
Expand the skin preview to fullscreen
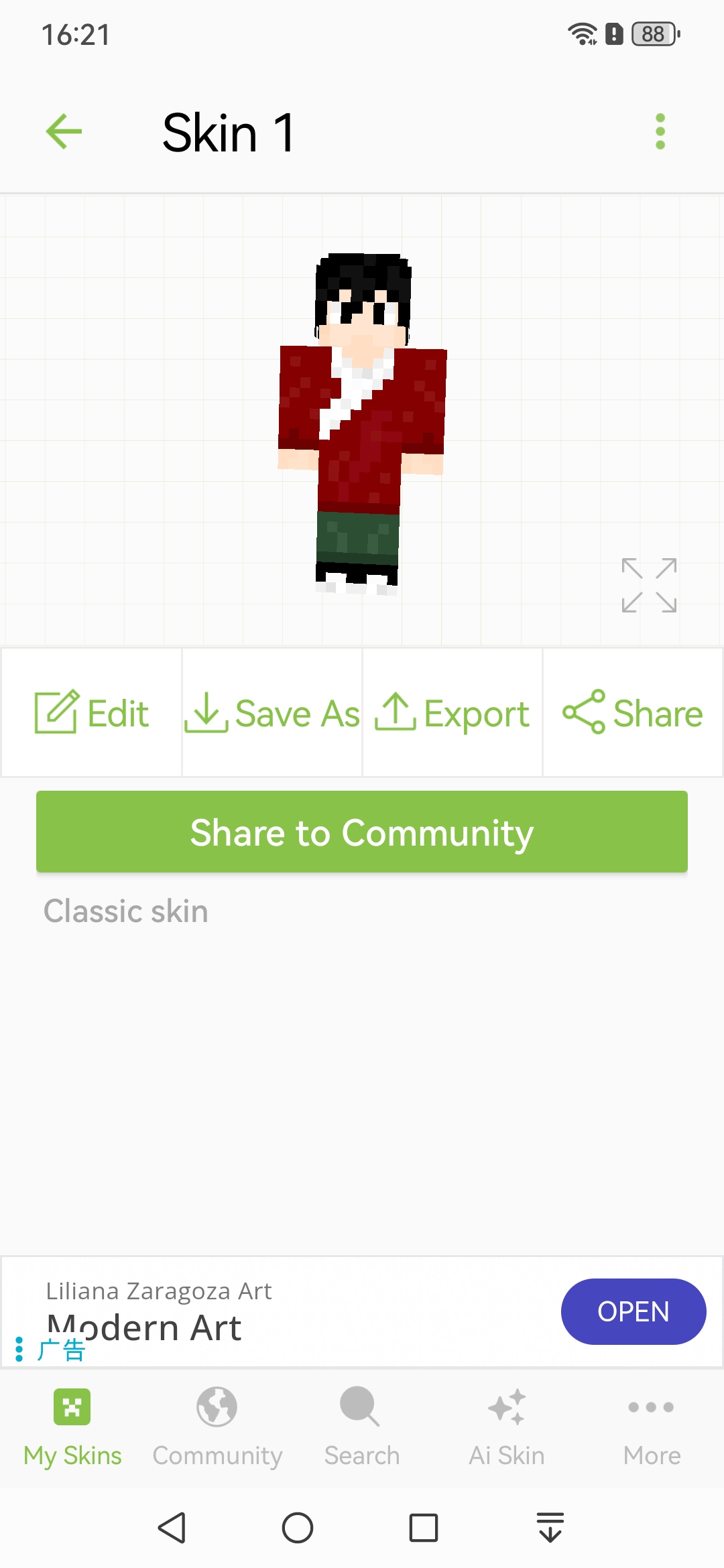click(649, 585)
